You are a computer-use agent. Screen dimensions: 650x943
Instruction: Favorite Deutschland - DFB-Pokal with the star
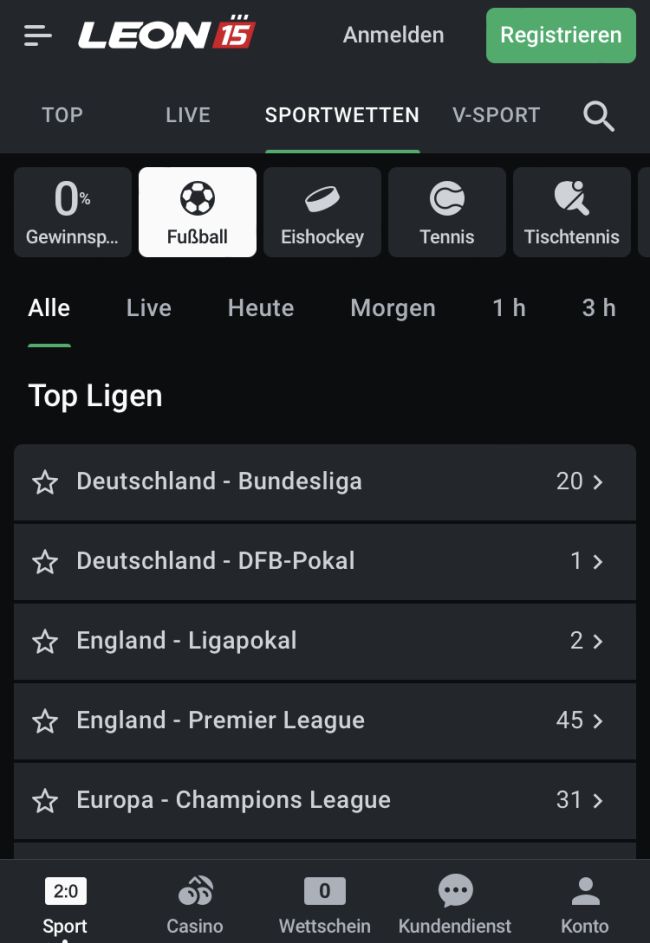[x=45, y=562]
